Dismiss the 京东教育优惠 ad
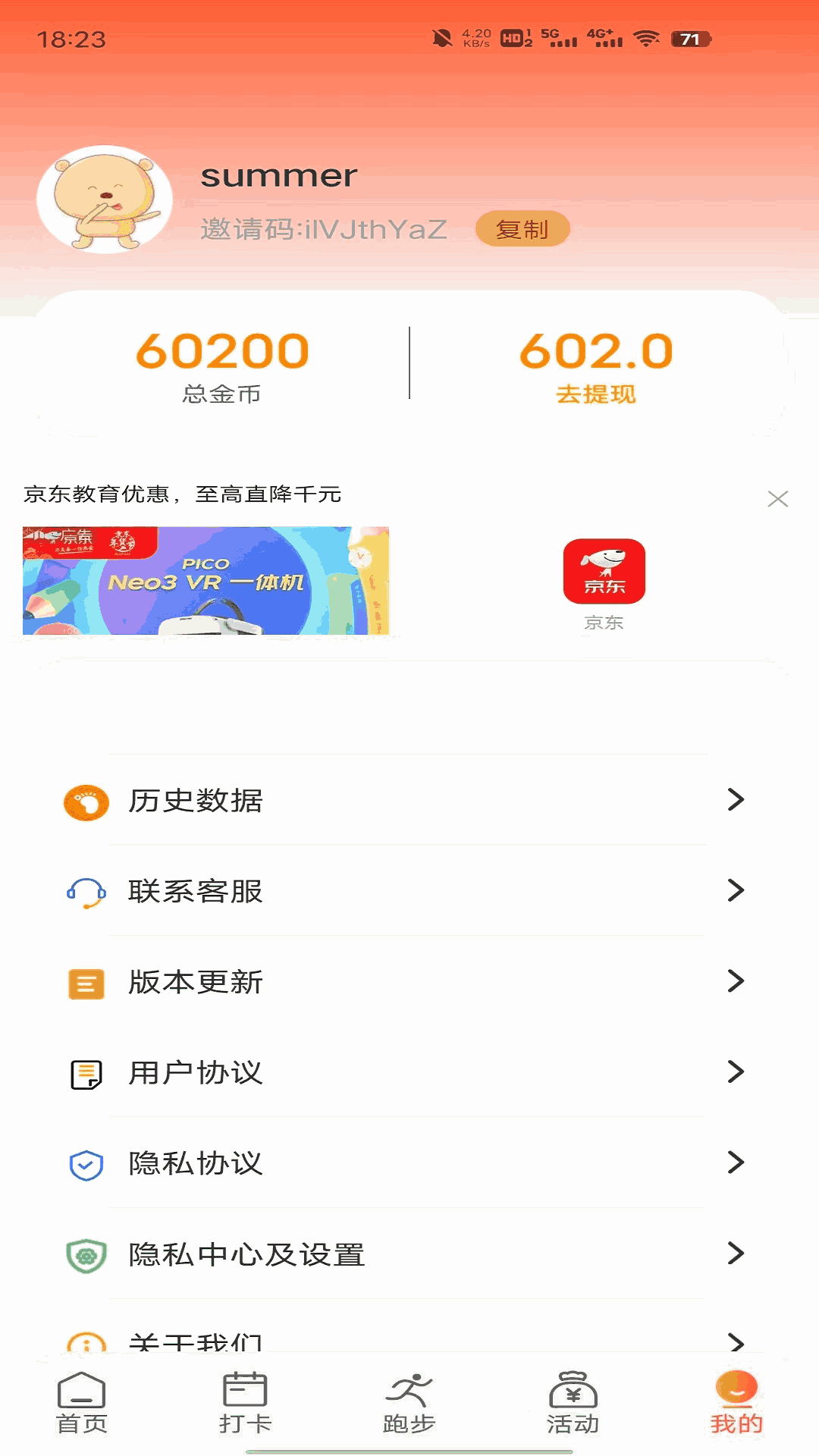Viewport: 819px width, 1456px height. (777, 499)
